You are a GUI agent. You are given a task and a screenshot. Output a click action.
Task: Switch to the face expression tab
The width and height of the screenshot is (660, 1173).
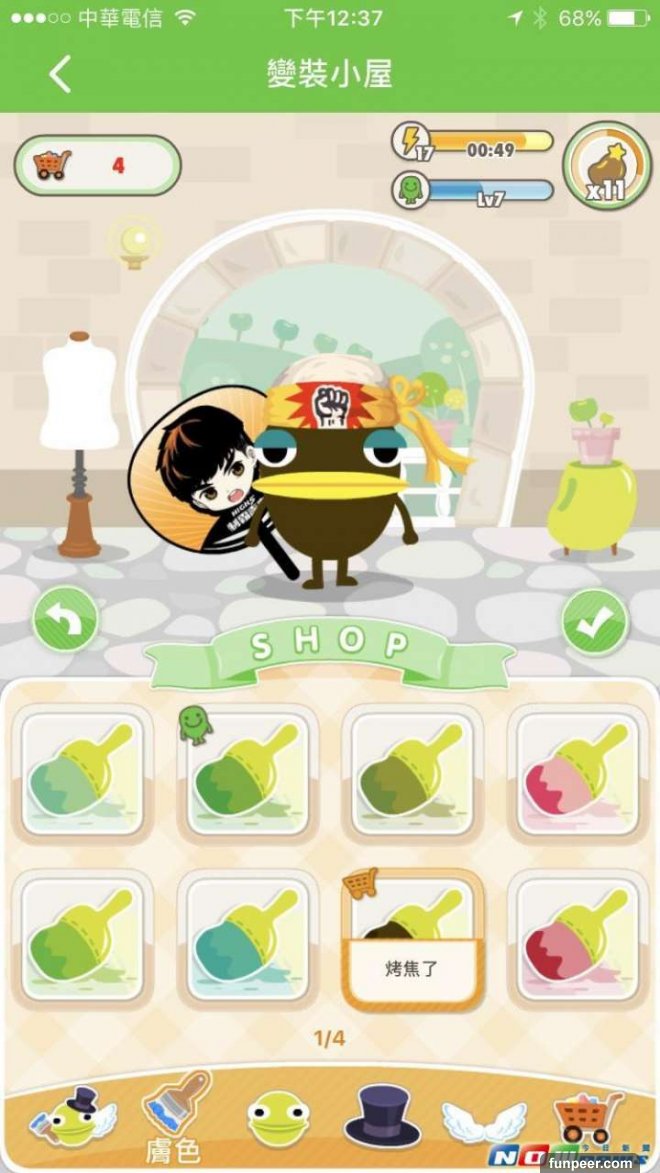(x=278, y=1117)
